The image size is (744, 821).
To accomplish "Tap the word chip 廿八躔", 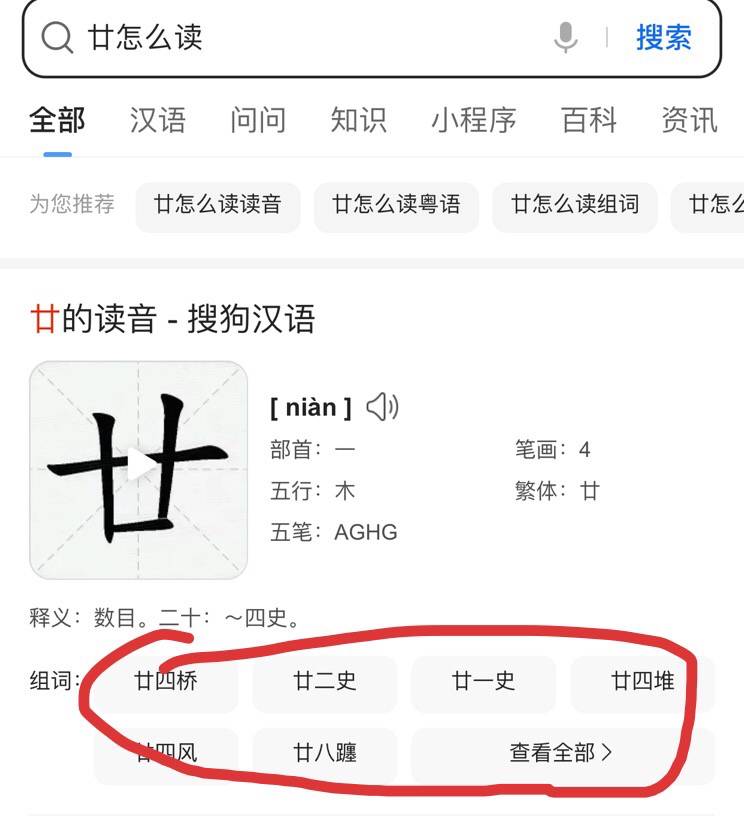I will click(325, 753).
